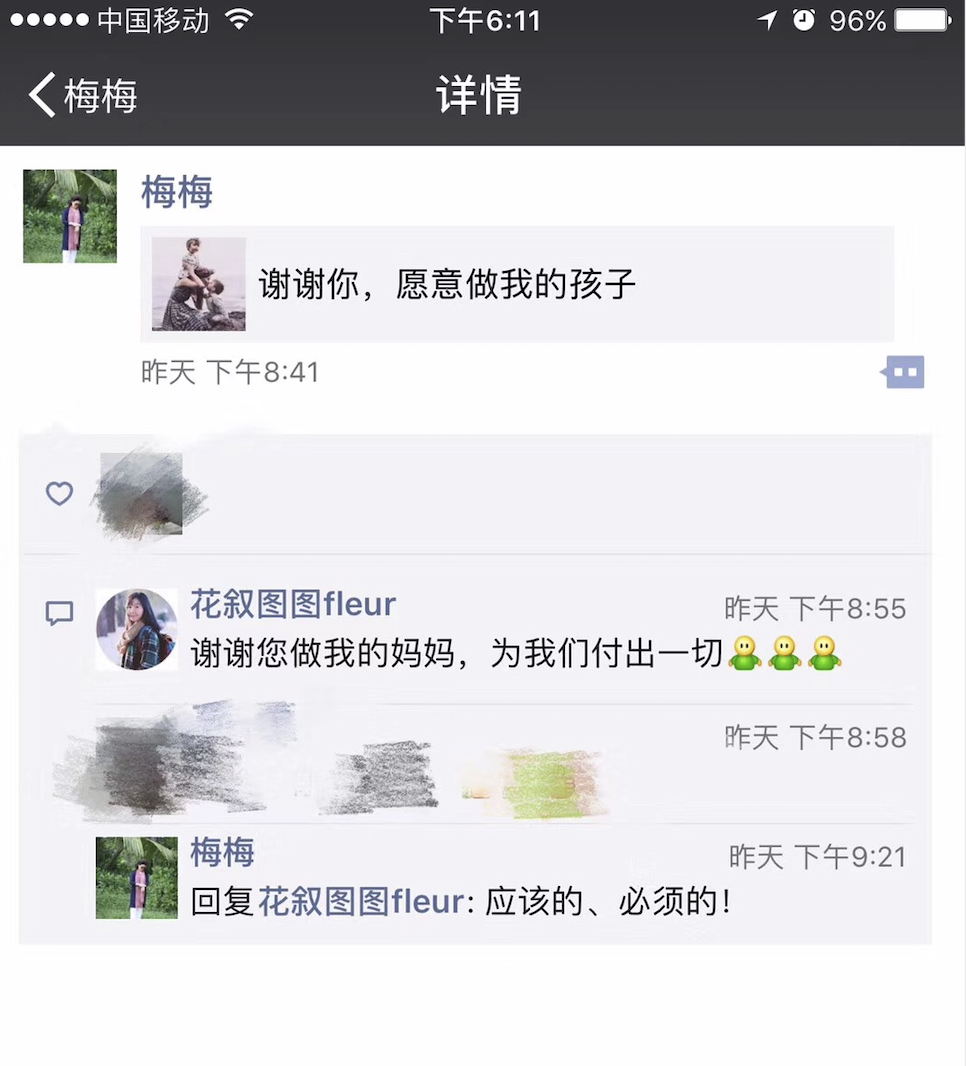Tap commenter name 花叙图图fleur at 8:55
966x1066 pixels.
pyautogui.click(x=293, y=605)
